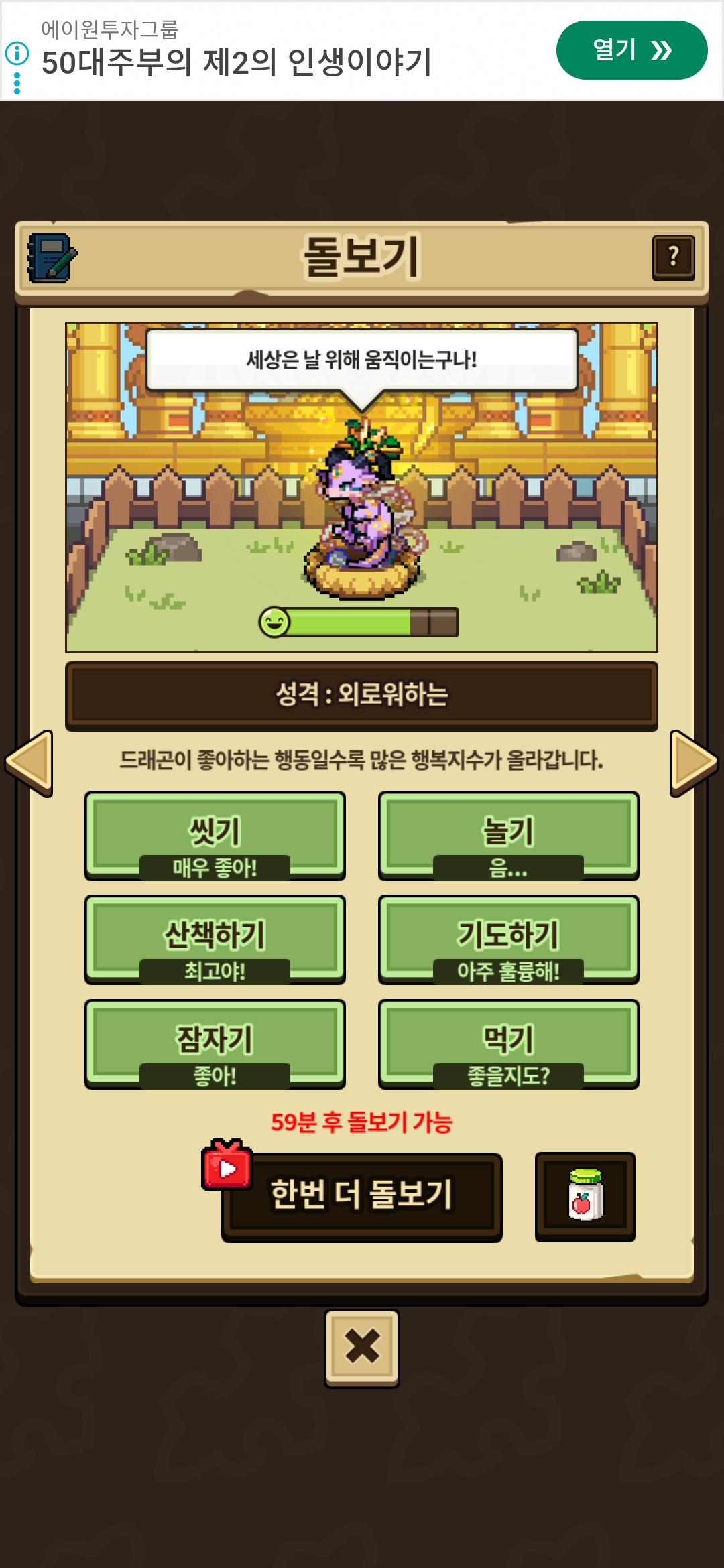This screenshot has width=724, height=1568.
Task: Open the ad with the 열기 button
Action: (x=631, y=50)
